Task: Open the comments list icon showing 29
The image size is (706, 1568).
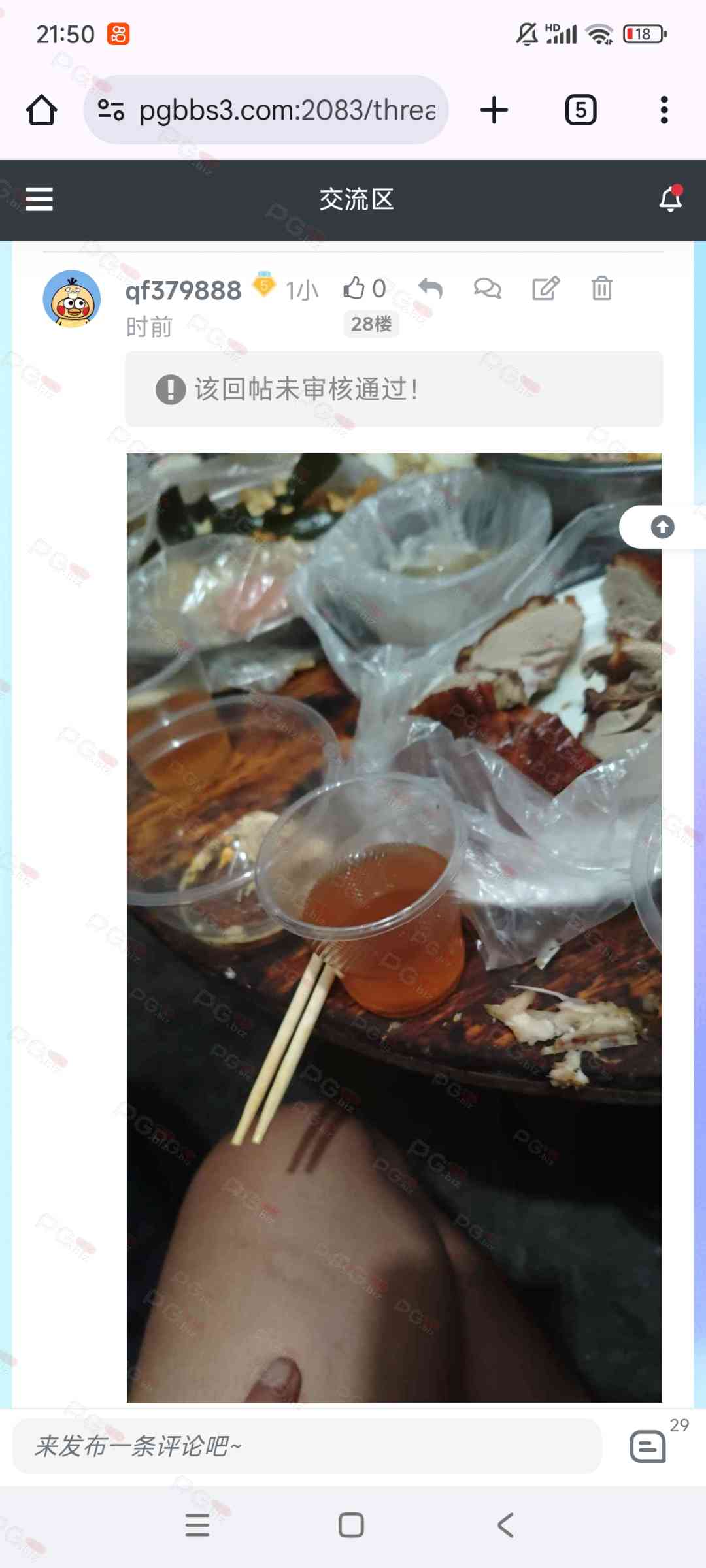Action: coord(648,1446)
